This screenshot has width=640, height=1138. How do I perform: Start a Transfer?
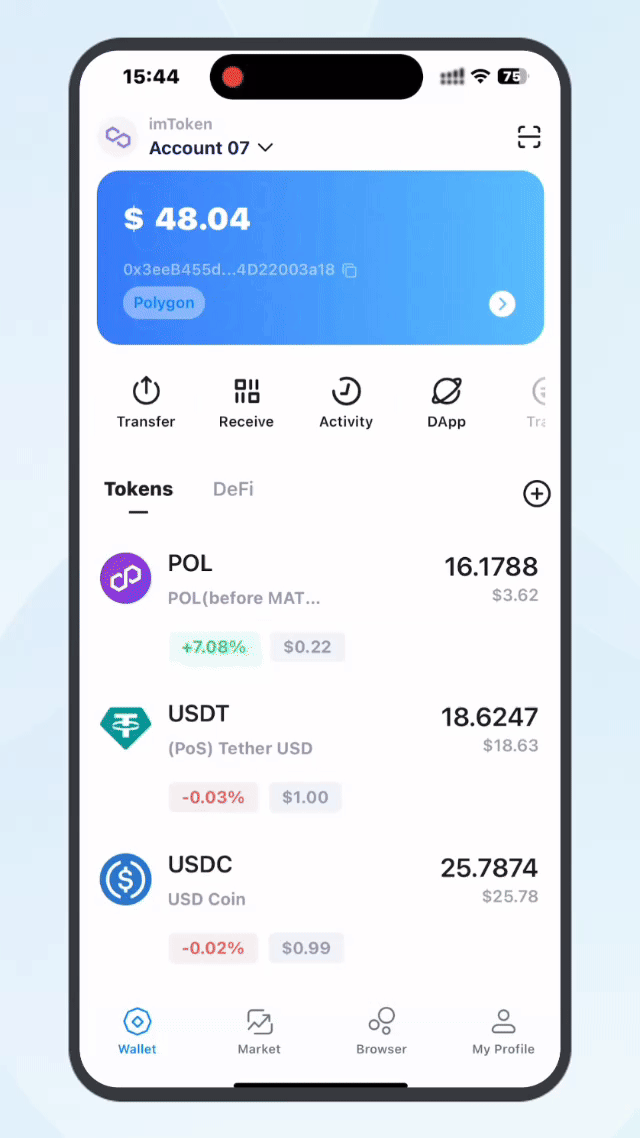[146, 402]
